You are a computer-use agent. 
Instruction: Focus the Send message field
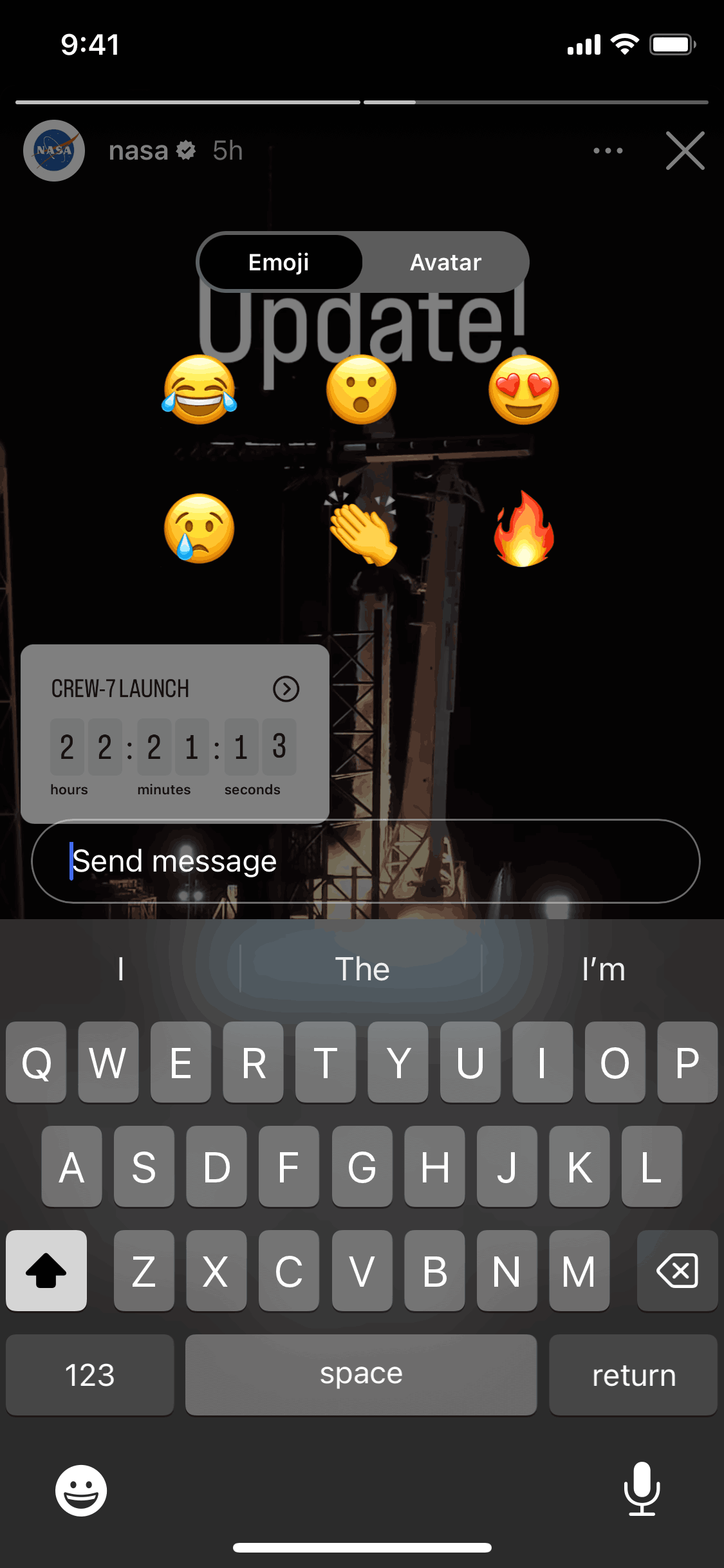tap(366, 861)
